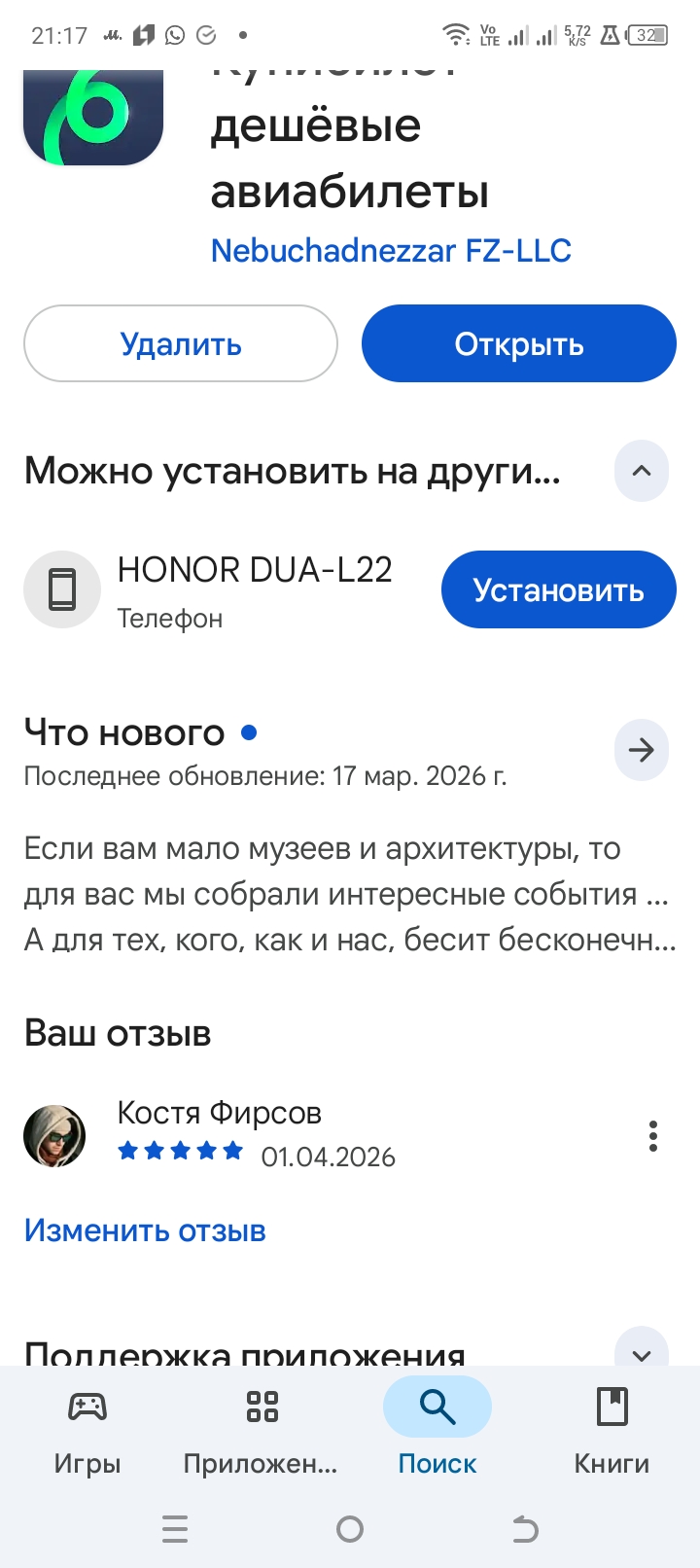700x1568 pixels.
Task: Open What's new details arrow
Action: pos(641,750)
